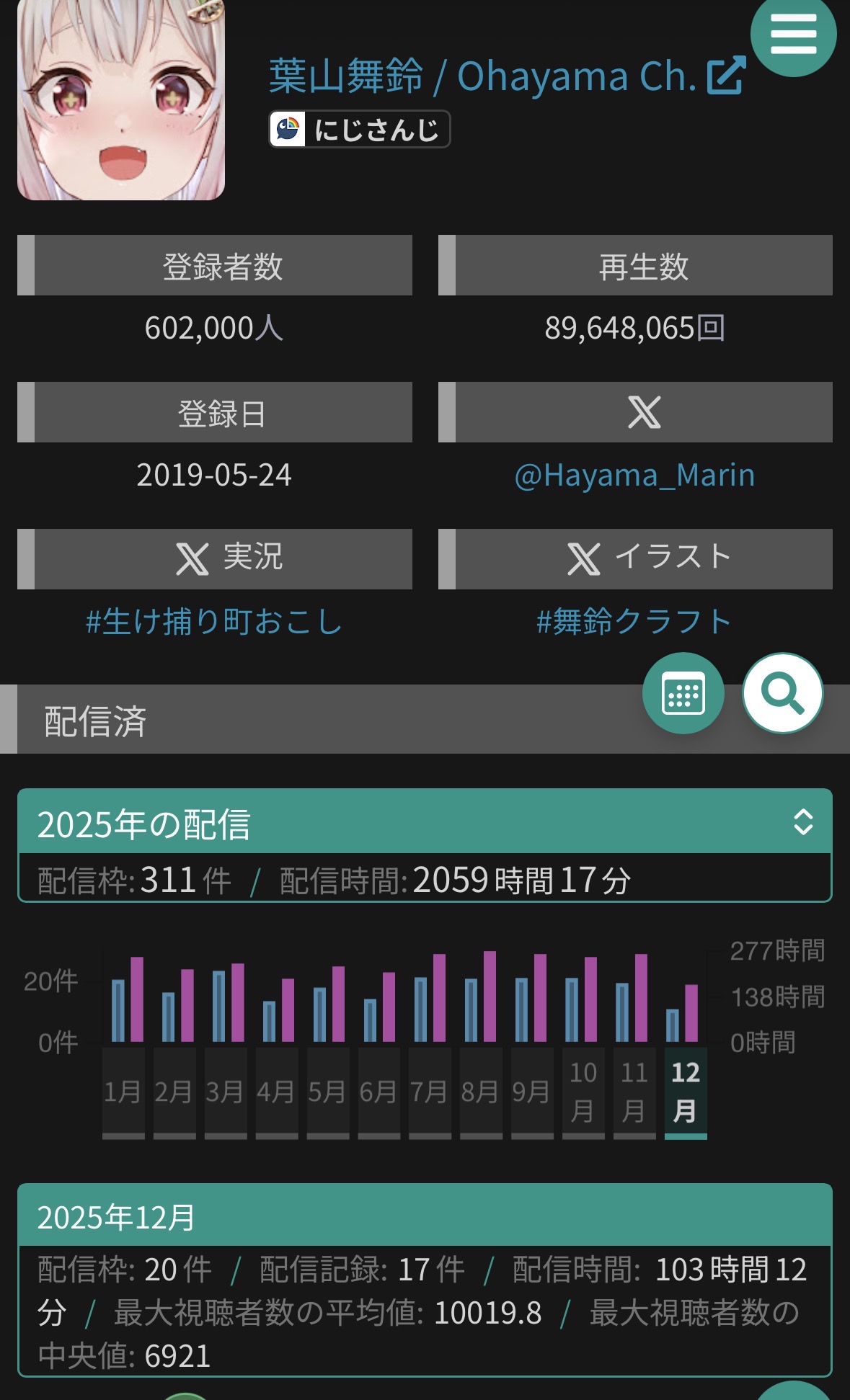Viewport: 850px width, 1400px height.
Task: Open the hamburger menu
Action: pyautogui.click(x=792, y=34)
